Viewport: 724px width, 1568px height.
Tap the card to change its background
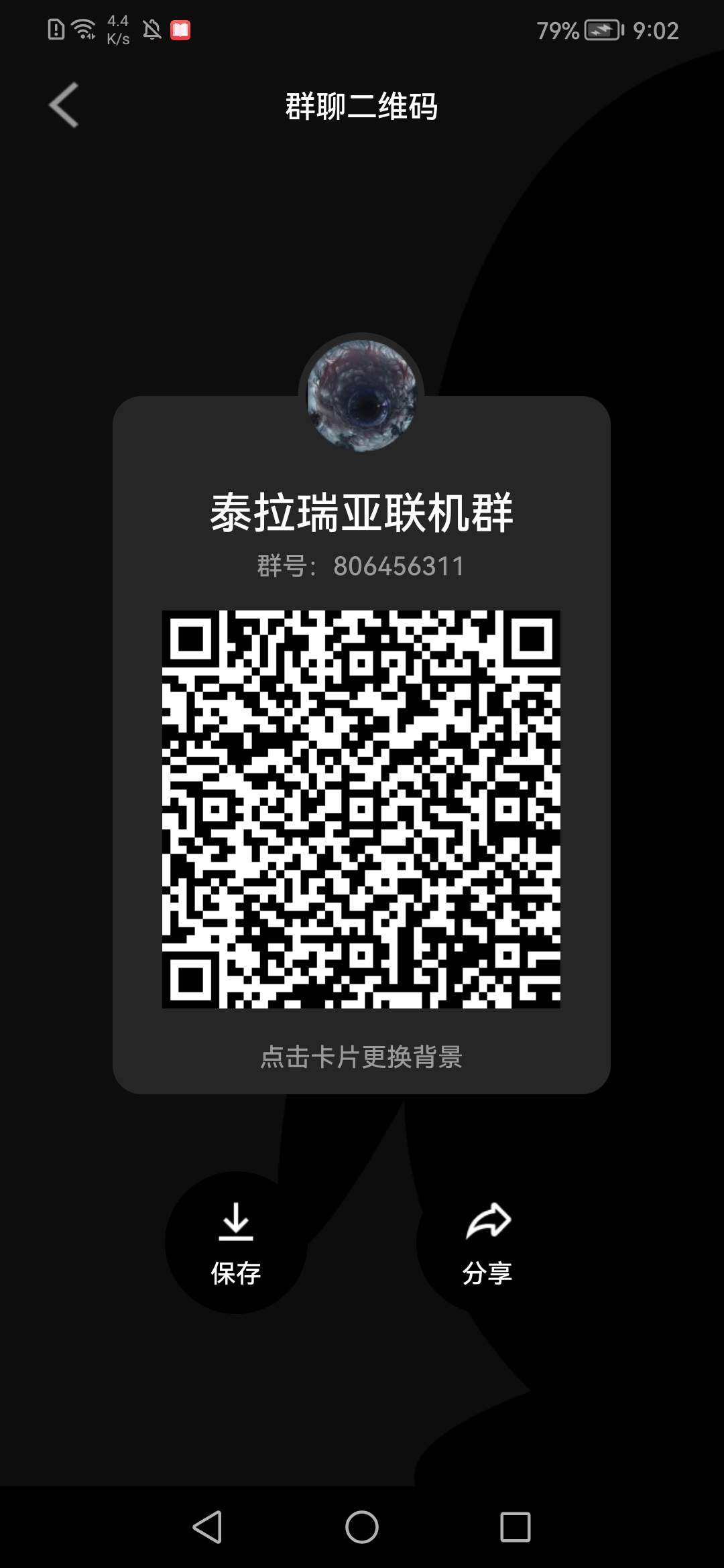point(361,1057)
